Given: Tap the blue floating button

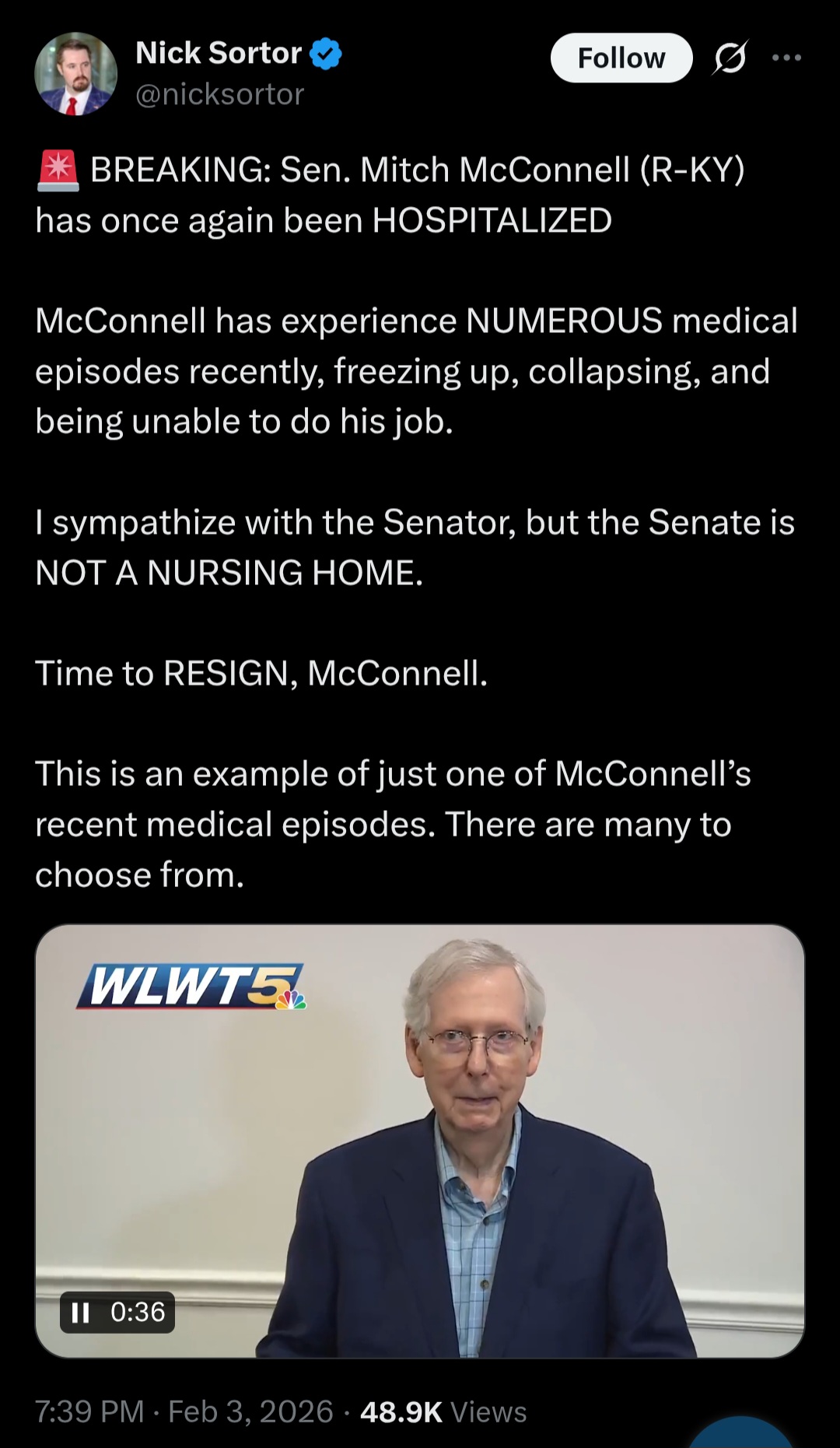Looking at the screenshot, I should click(x=740, y=1434).
